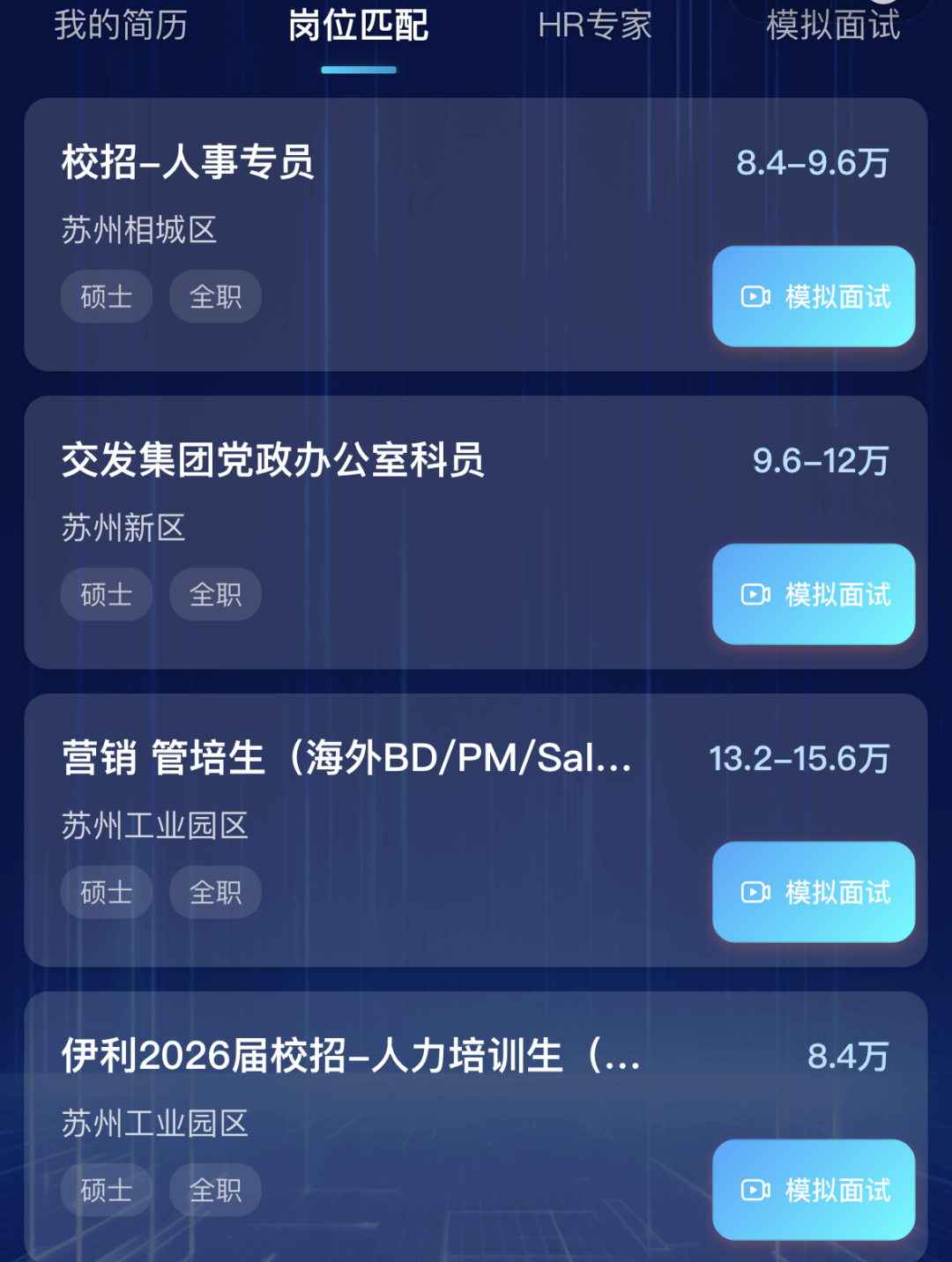Start 模拟面试 for 营销 管培生 job
The width and height of the screenshot is (952, 1262).
tap(813, 892)
